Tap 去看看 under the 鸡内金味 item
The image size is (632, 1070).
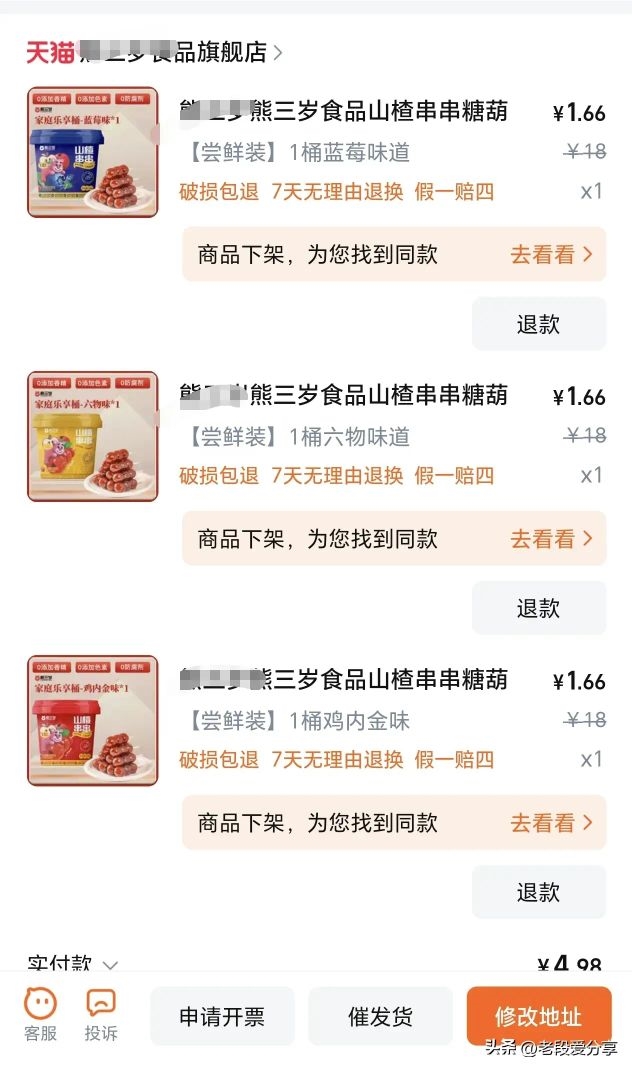[x=551, y=823]
